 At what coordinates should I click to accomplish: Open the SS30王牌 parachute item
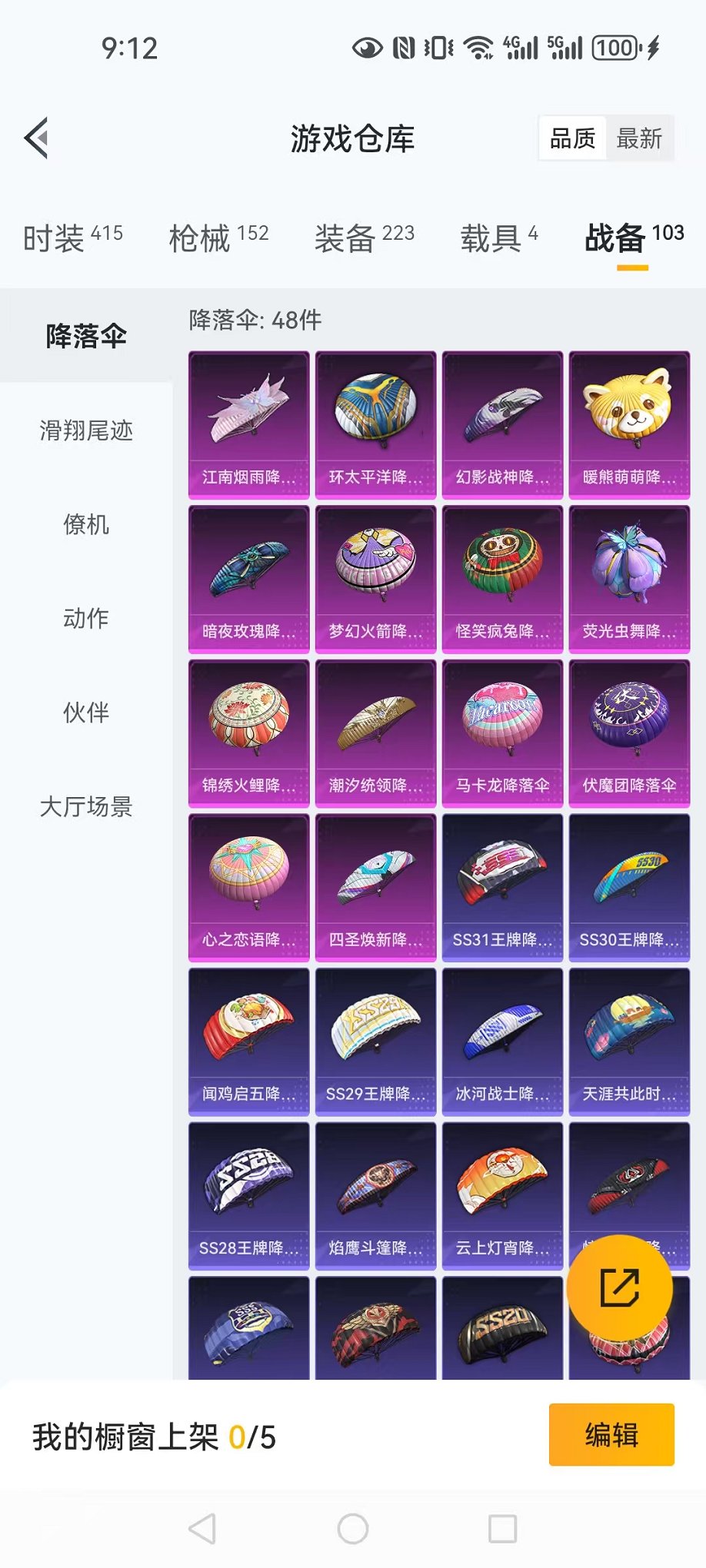tap(629, 888)
